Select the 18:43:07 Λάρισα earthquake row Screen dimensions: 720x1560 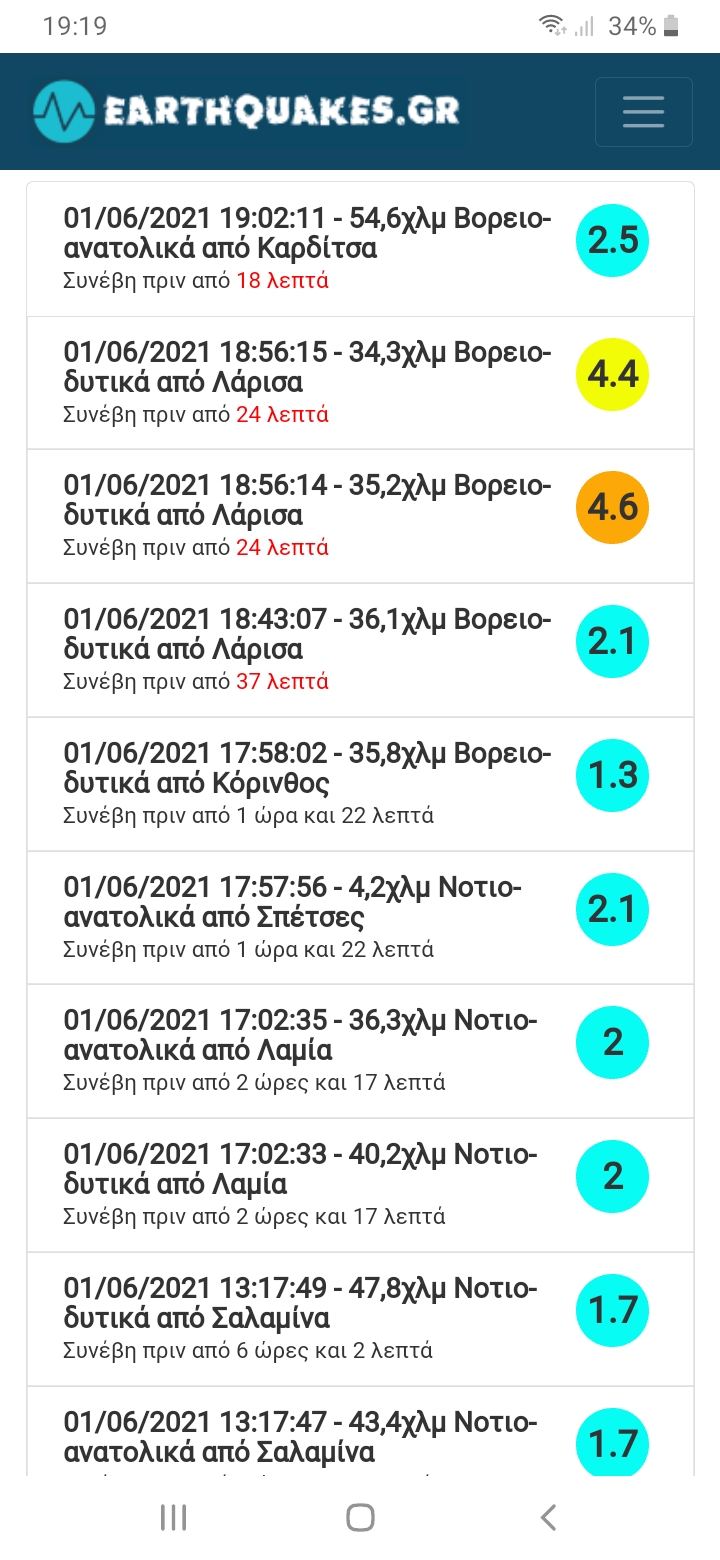[306, 649]
